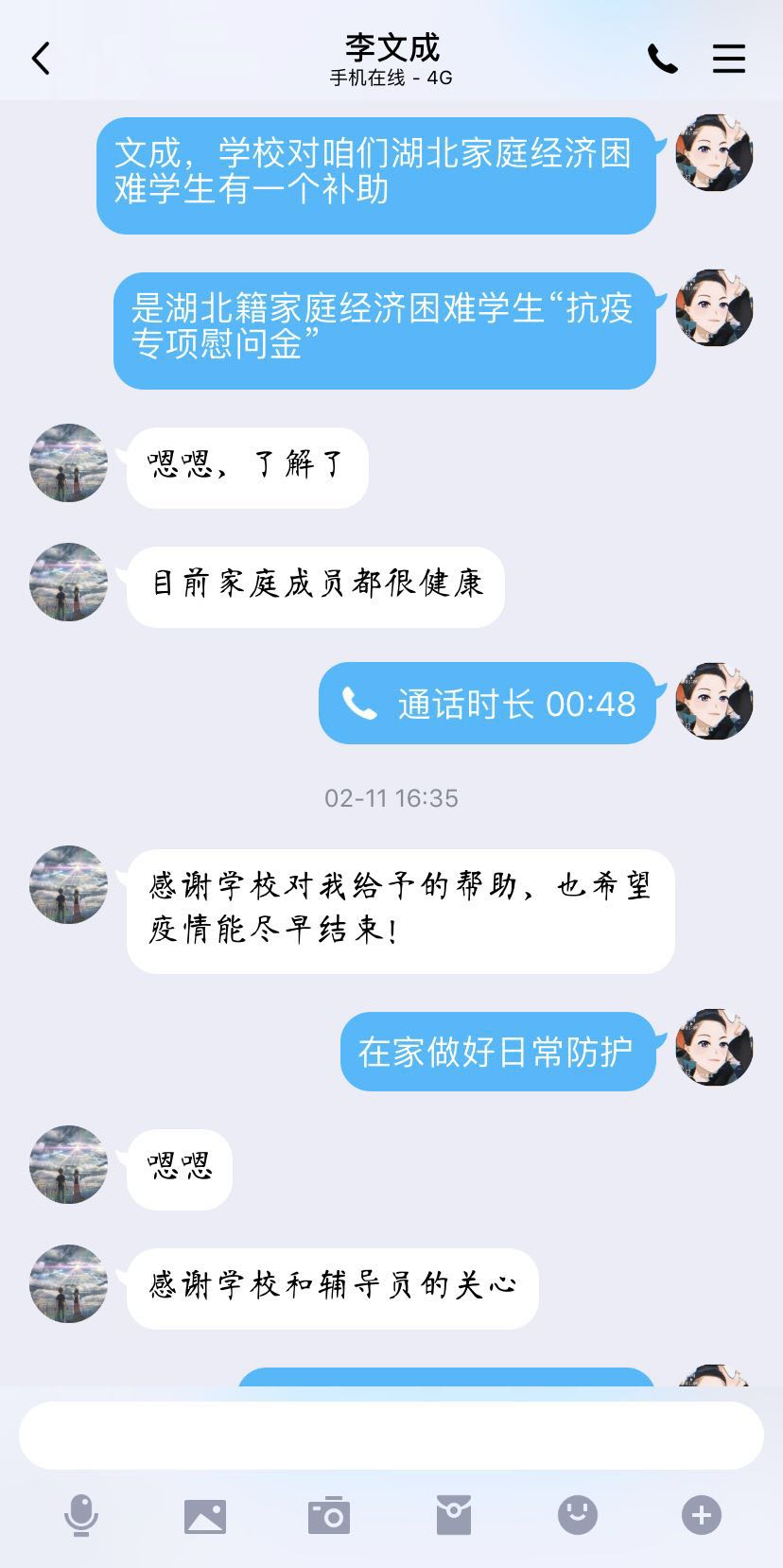Tap the message text input field
This screenshot has width=783, height=1568.
391,1435
